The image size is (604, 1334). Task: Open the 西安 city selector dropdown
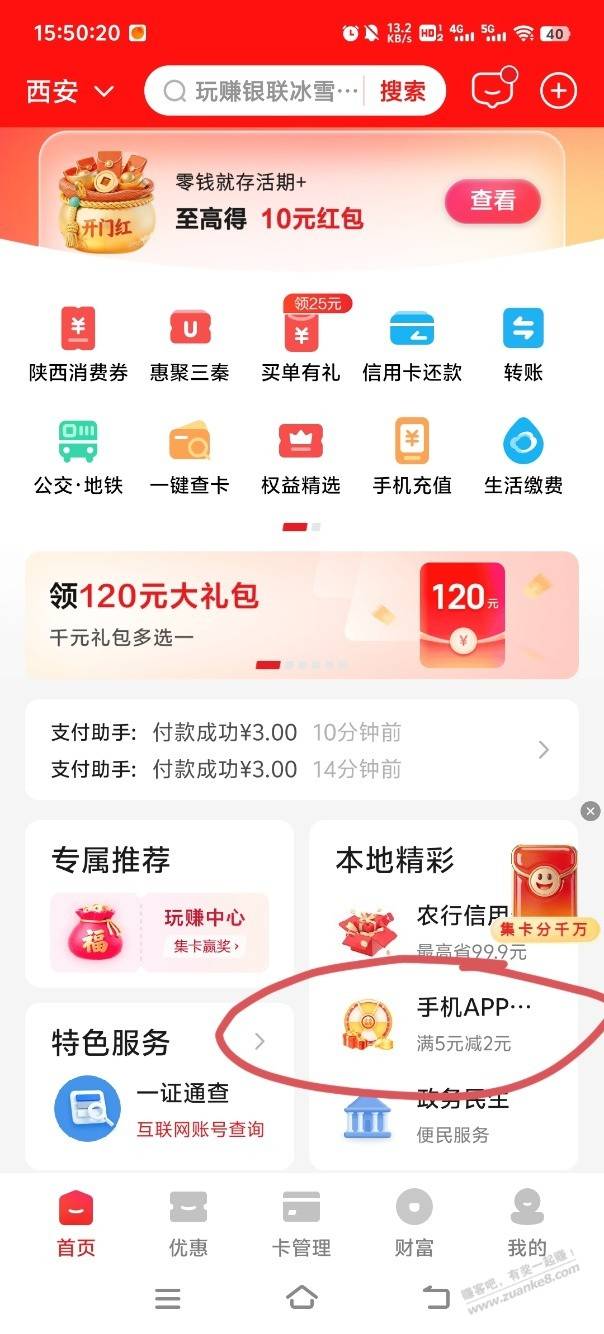pos(70,92)
